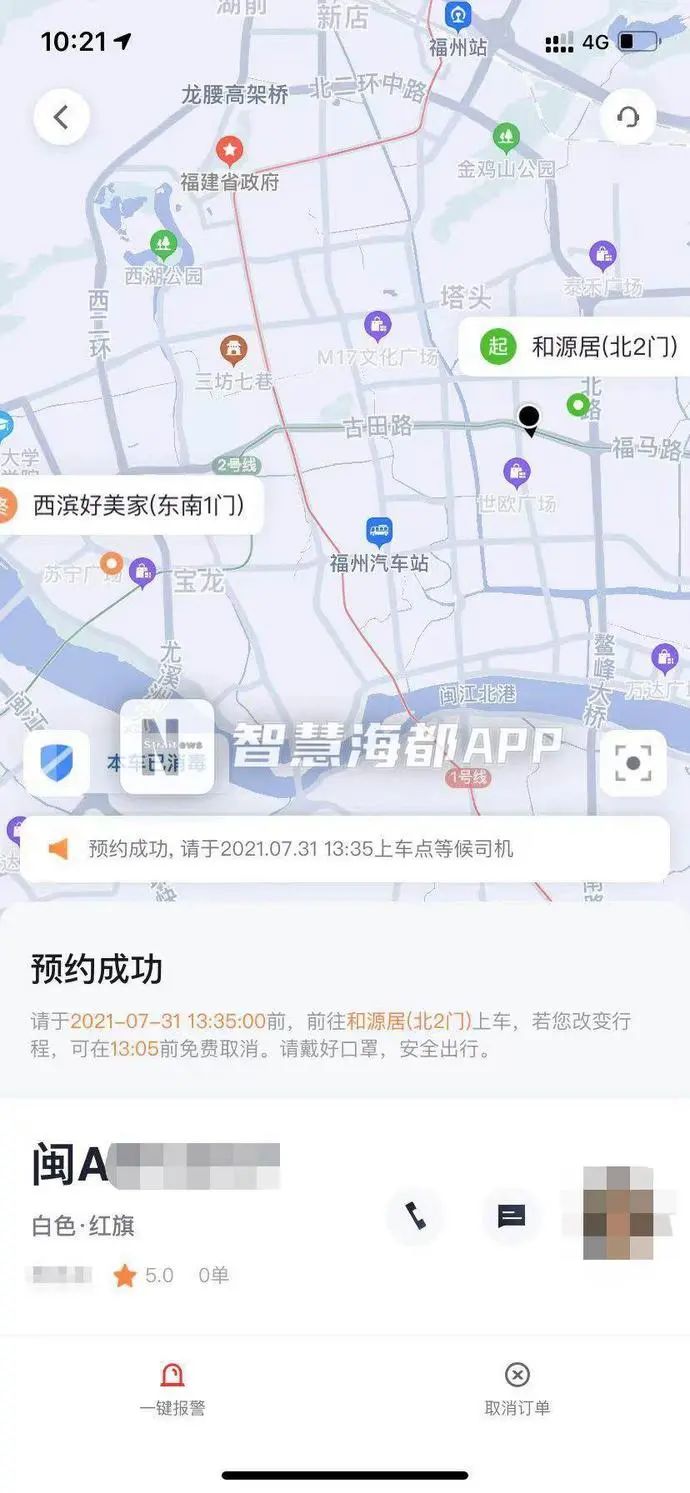Go back using the arrow button
690x1493 pixels.
click(x=62, y=118)
